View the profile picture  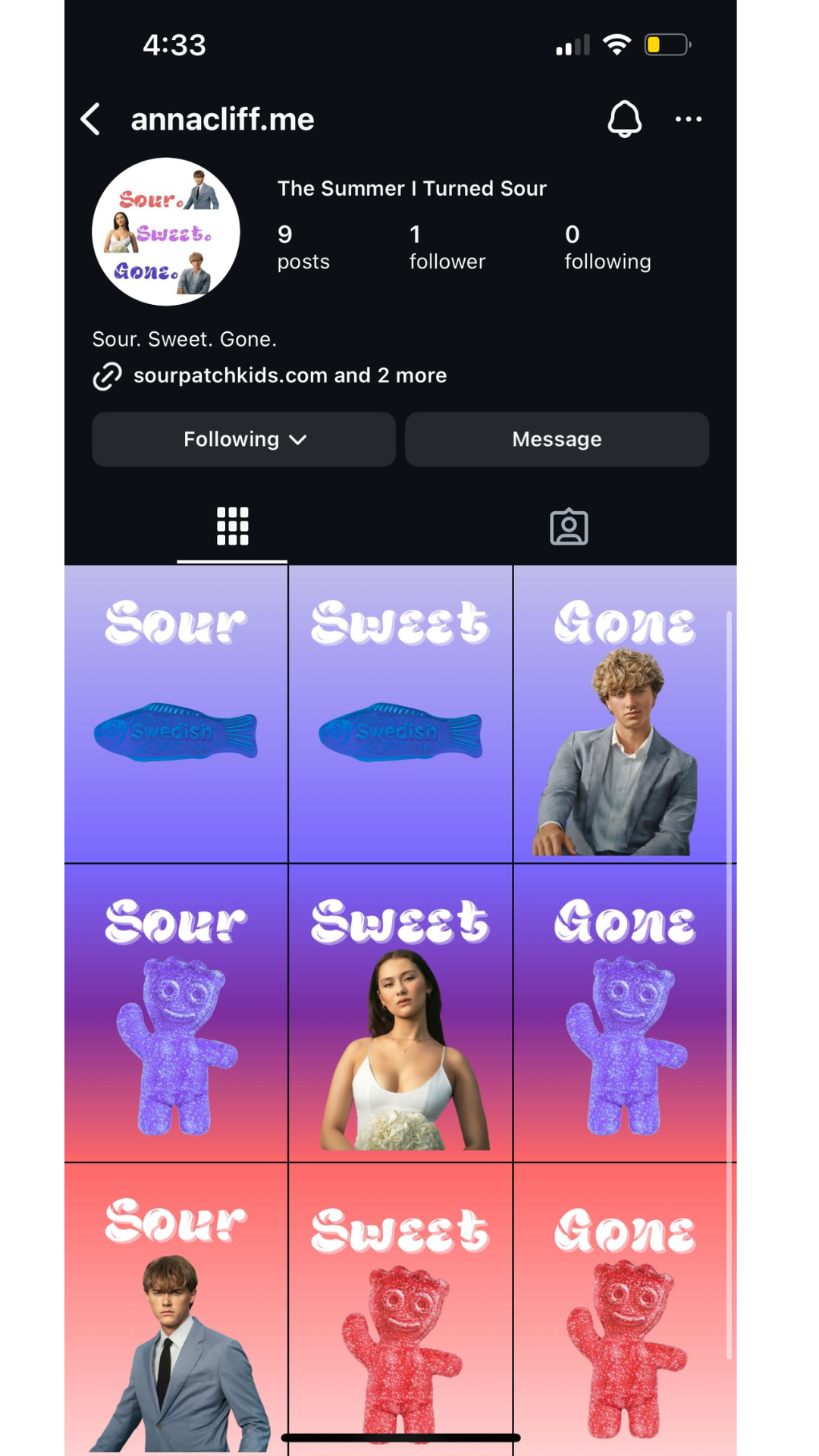point(166,232)
